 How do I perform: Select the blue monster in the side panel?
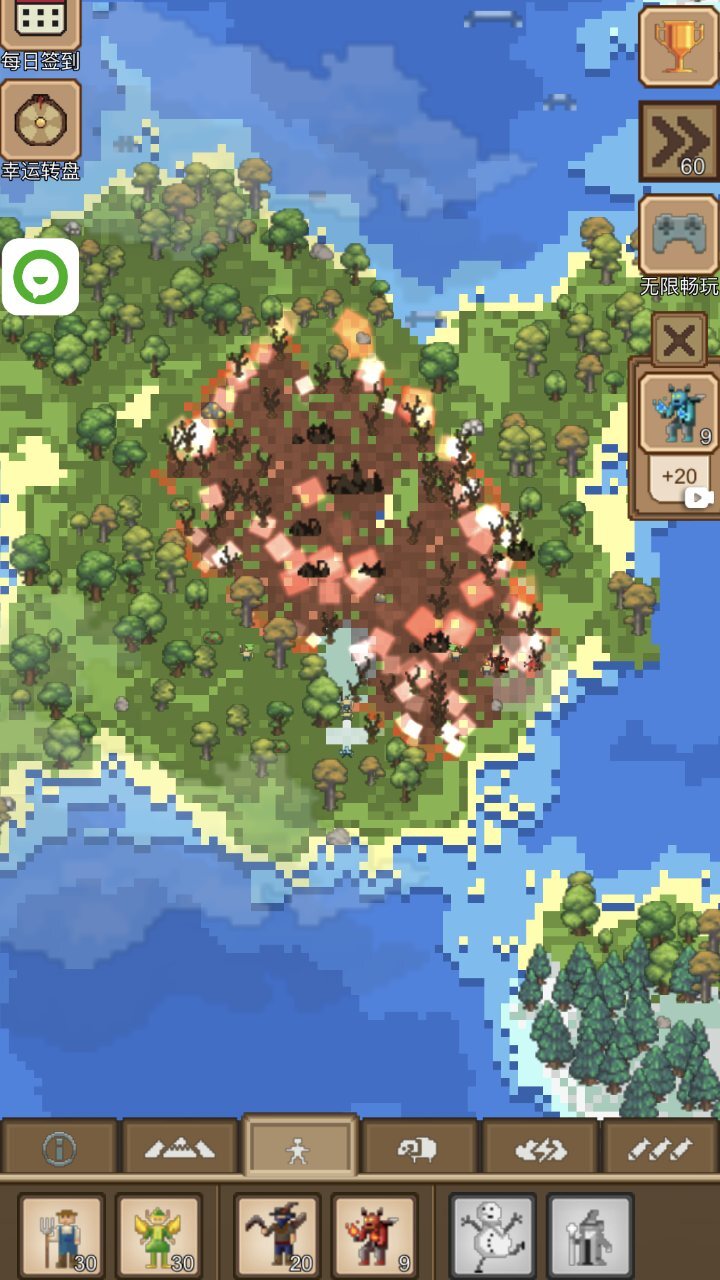[x=678, y=413]
